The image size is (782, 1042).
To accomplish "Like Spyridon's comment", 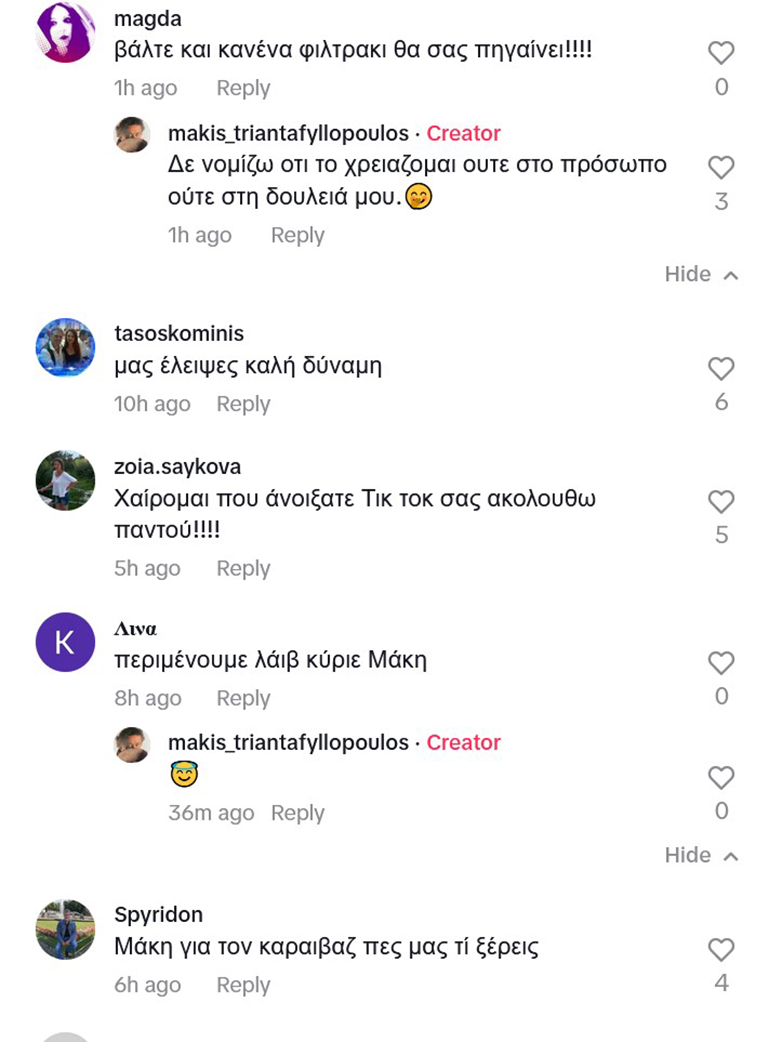I will tap(721, 950).
